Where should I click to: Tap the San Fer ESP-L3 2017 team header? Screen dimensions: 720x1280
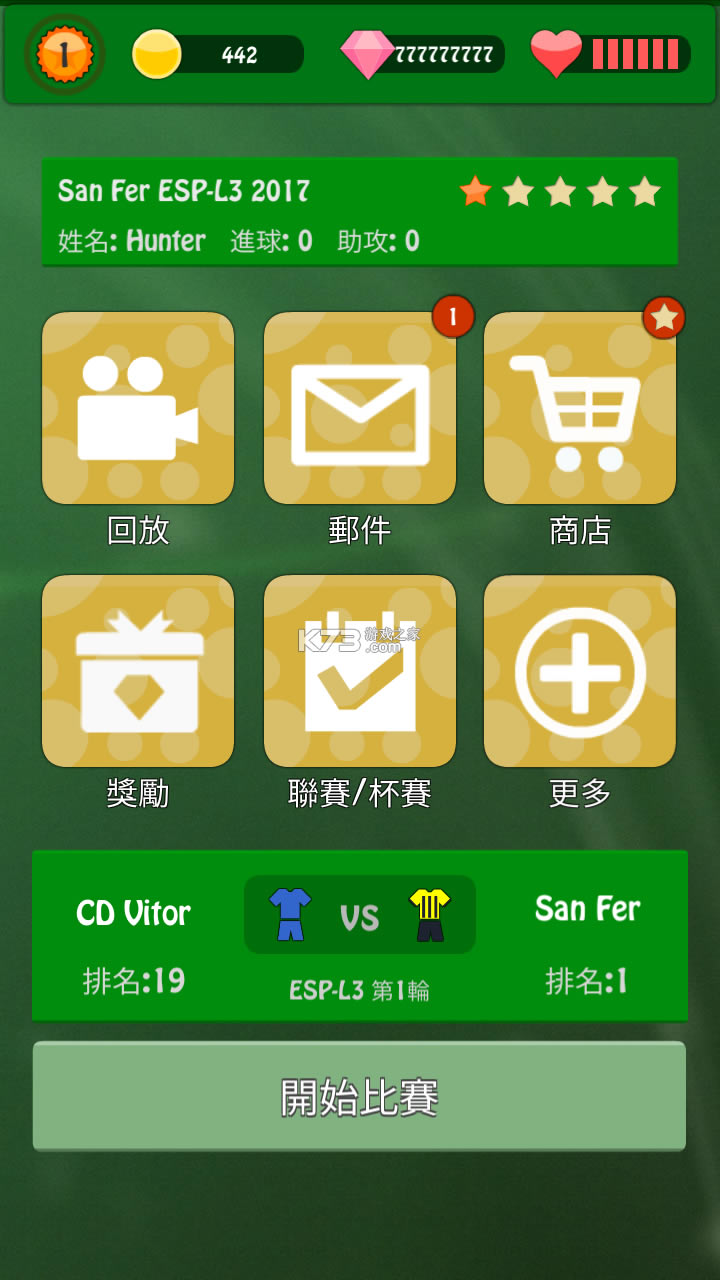click(184, 188)
